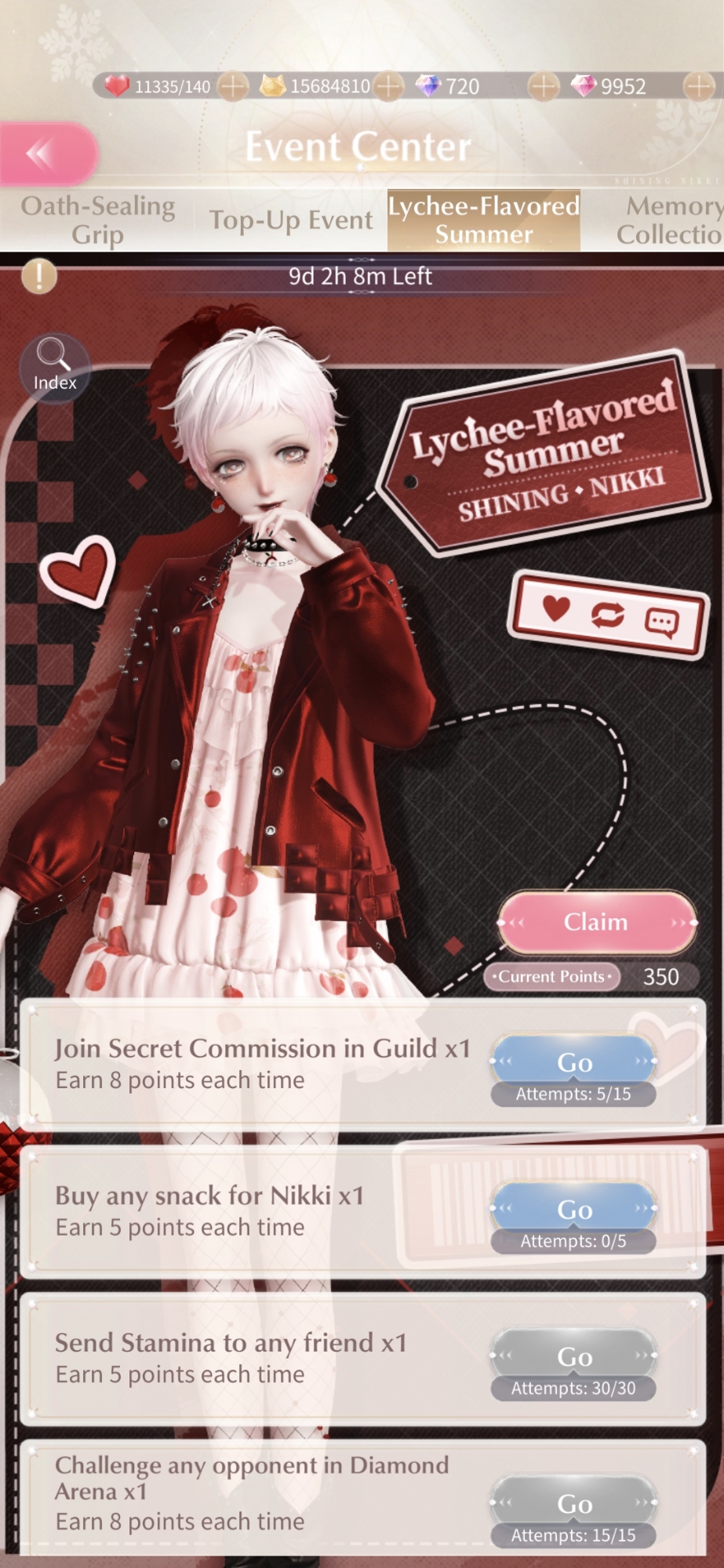
Task: Claim the event rewards
Action: point(596,922)
